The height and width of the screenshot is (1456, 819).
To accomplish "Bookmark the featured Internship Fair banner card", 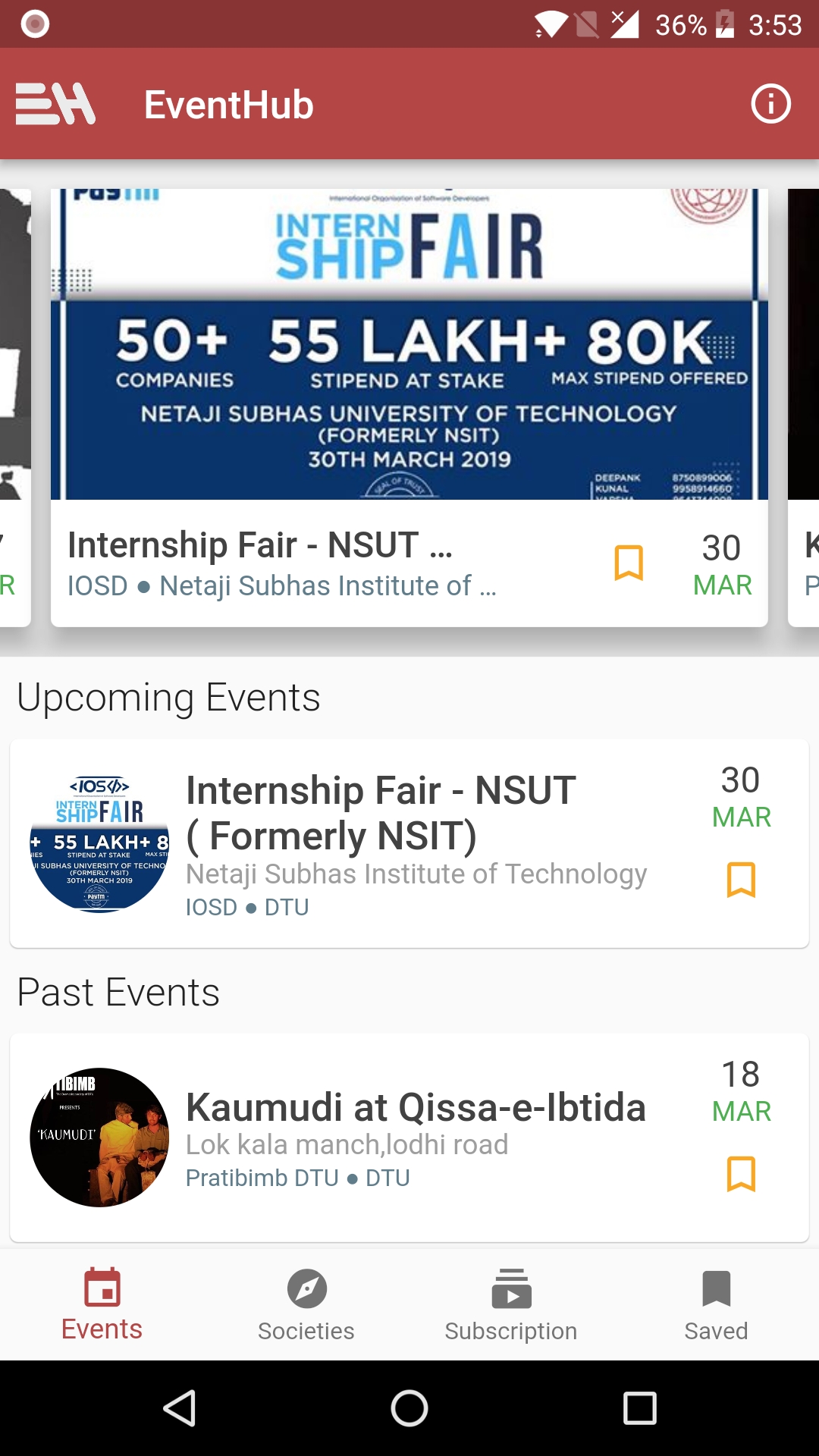I will [x=629, y=563].
